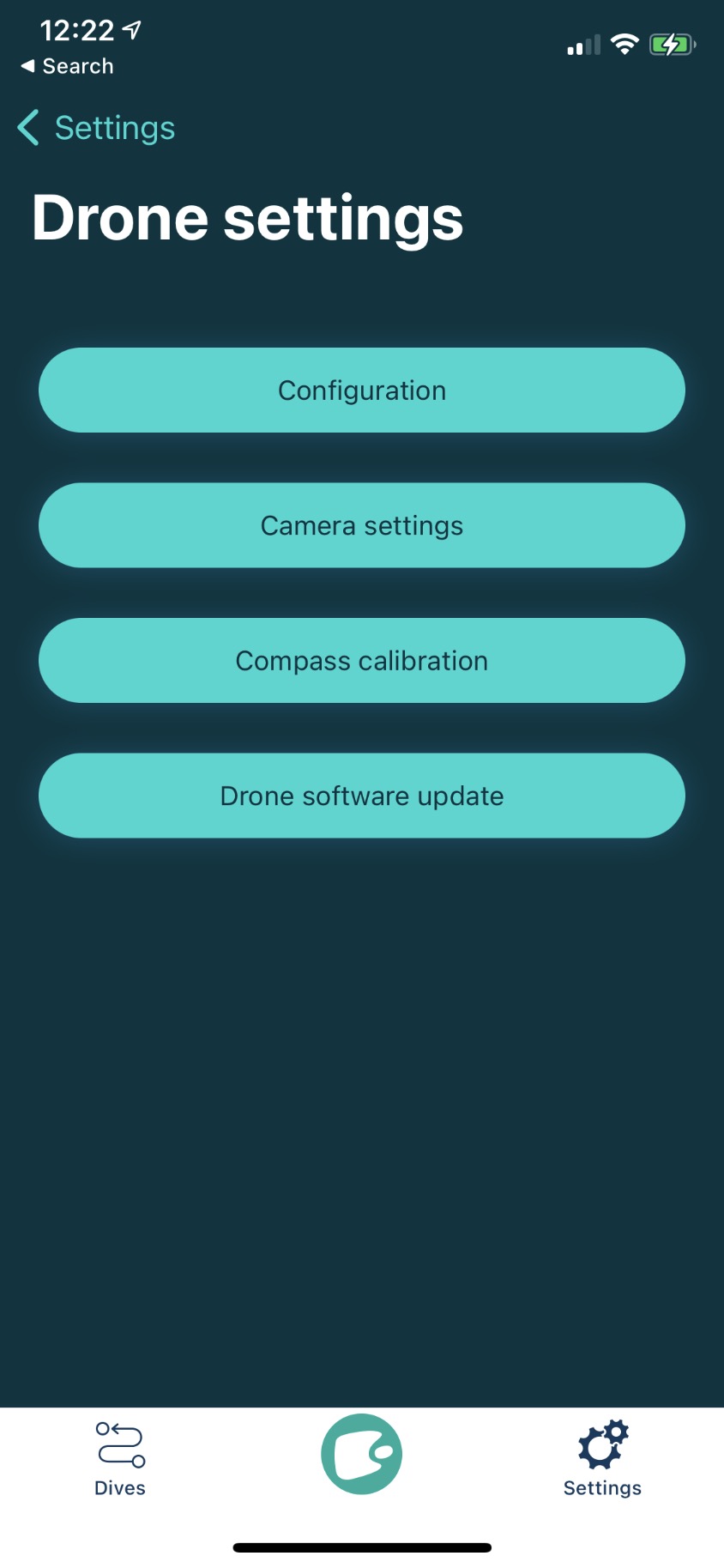Go back to Settings
724x1568 pixels.
tap(96, 128)
